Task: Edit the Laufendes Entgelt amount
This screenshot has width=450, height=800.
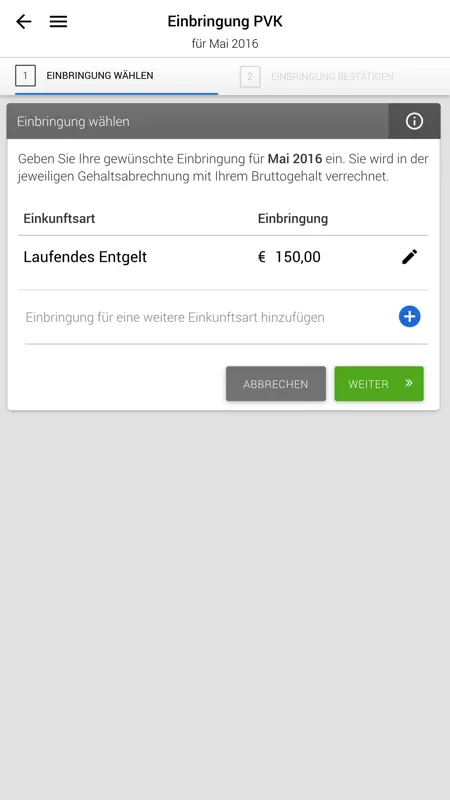Action: pos(409,257)
